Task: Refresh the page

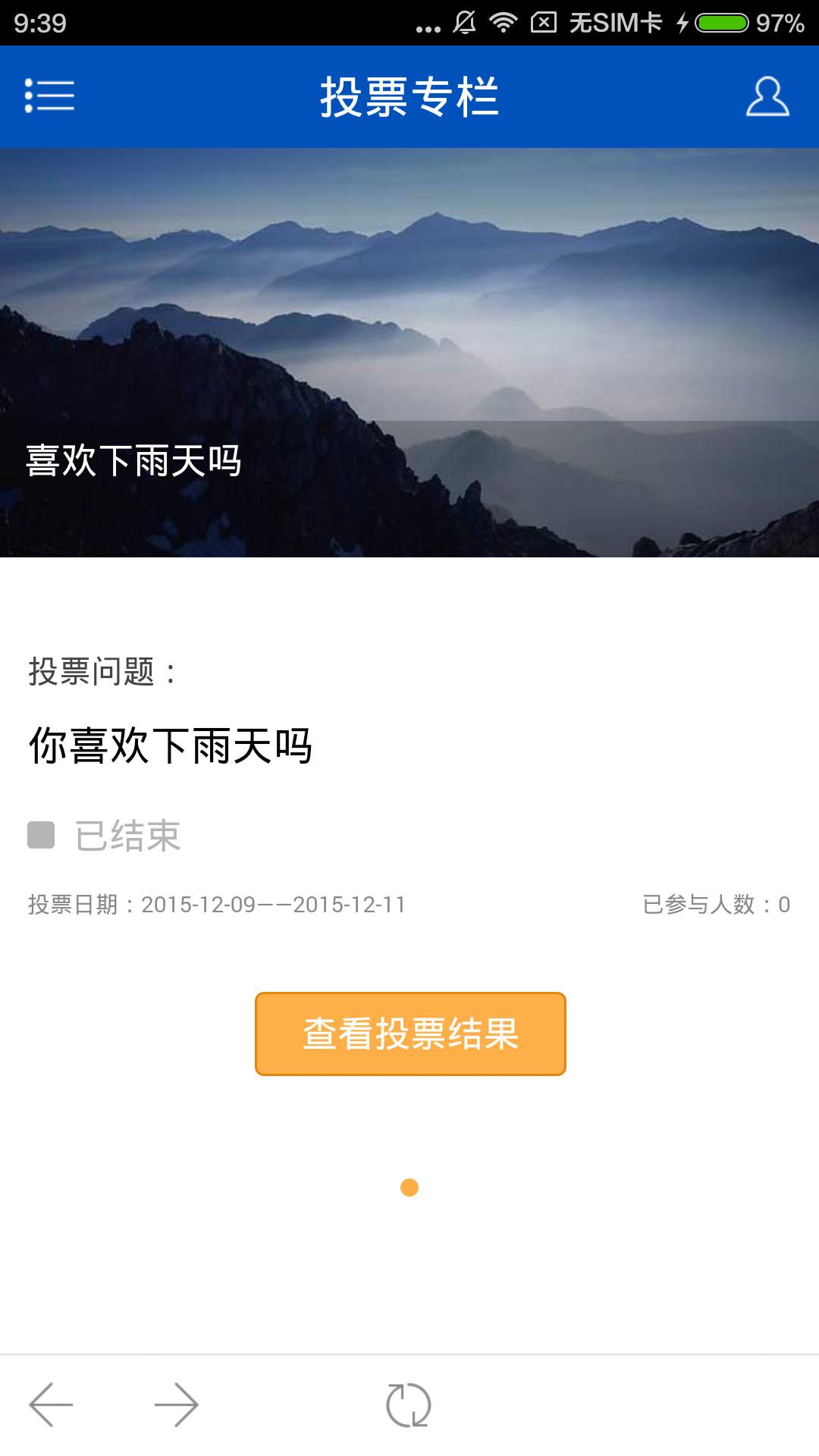Action: click(x=409, y=1405)
